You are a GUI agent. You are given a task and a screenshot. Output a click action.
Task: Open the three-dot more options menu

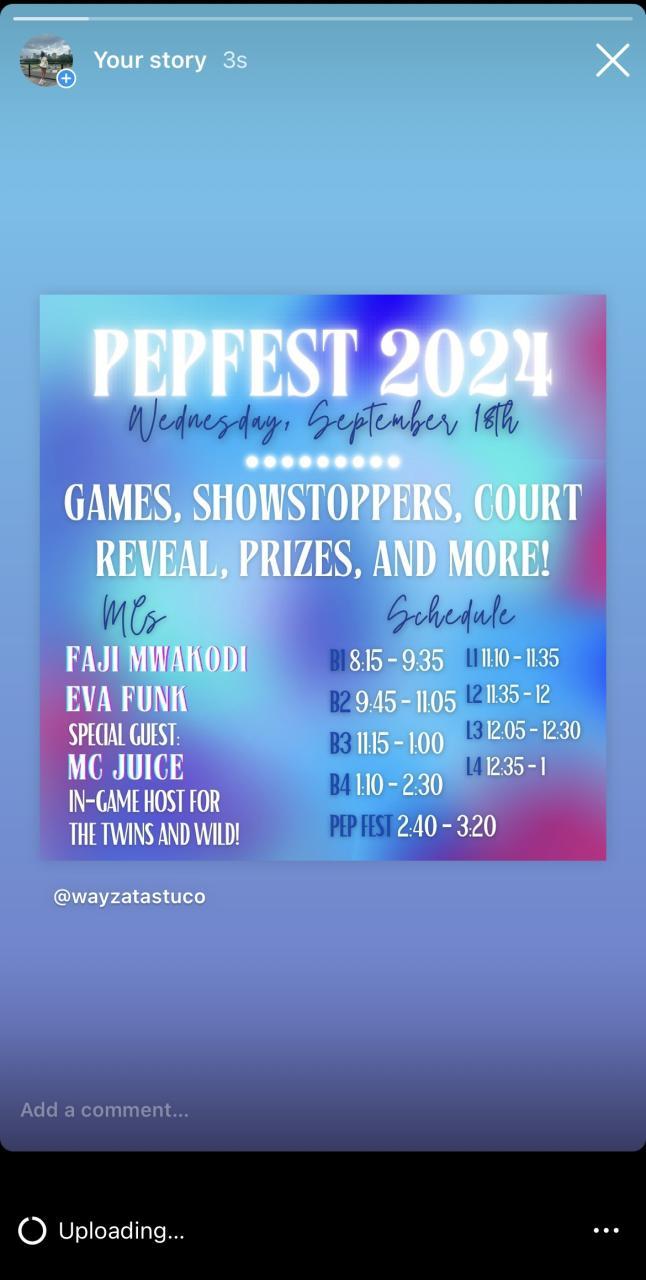tap(606, 1231)
